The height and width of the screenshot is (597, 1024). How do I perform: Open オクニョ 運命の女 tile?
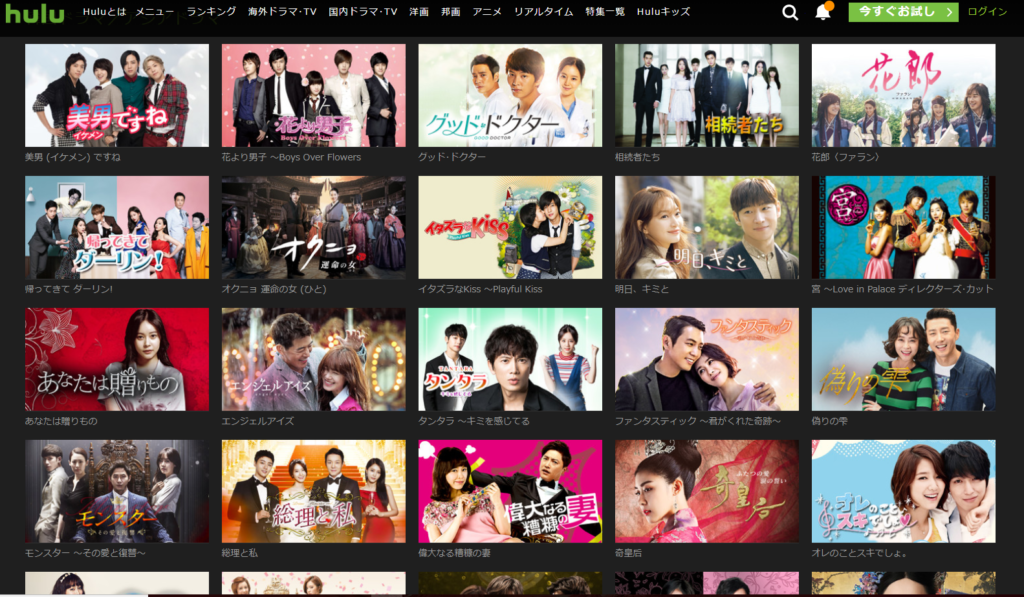click(x=313, y=228)
